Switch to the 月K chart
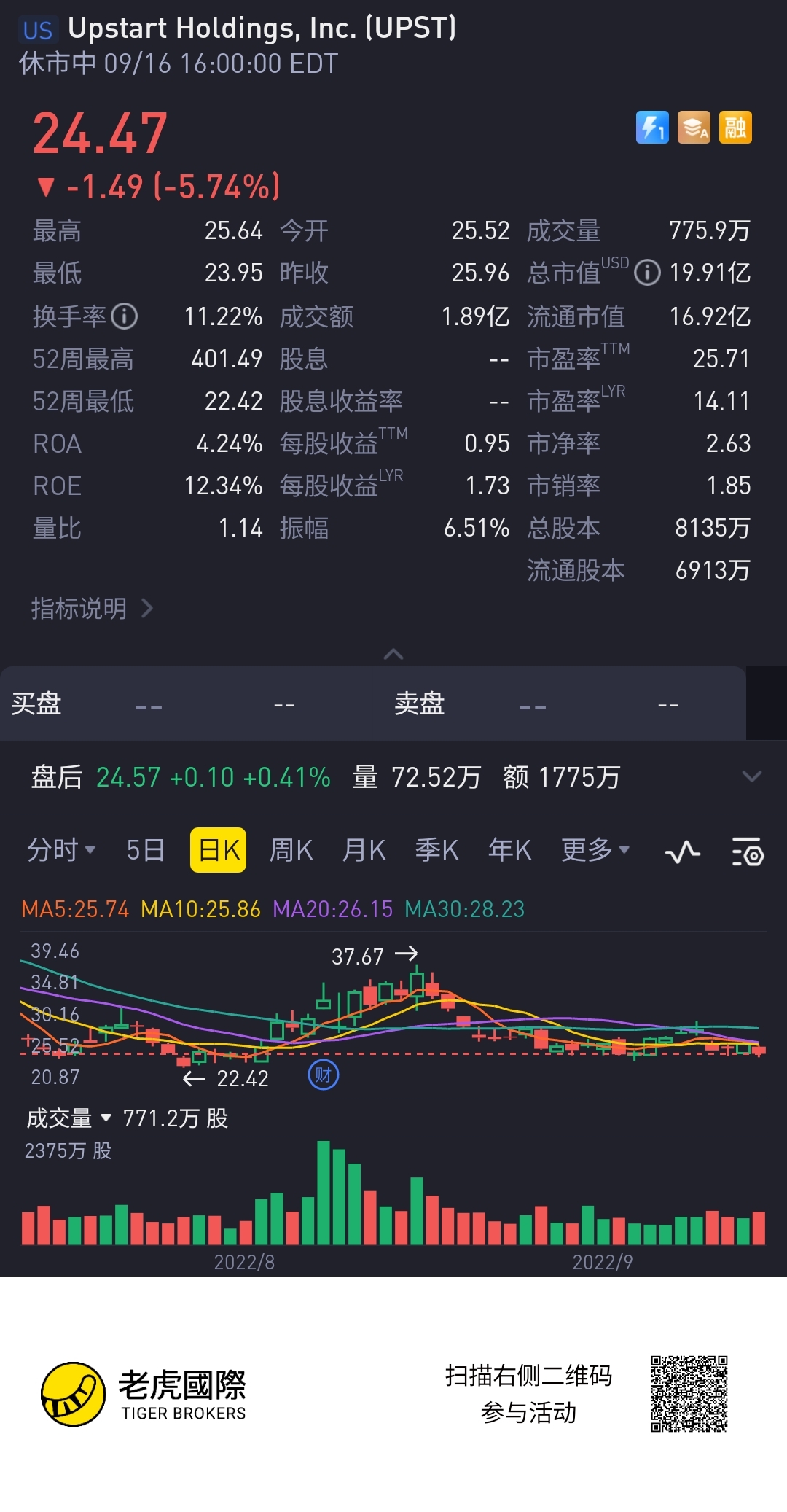 [x=364, y=850]
